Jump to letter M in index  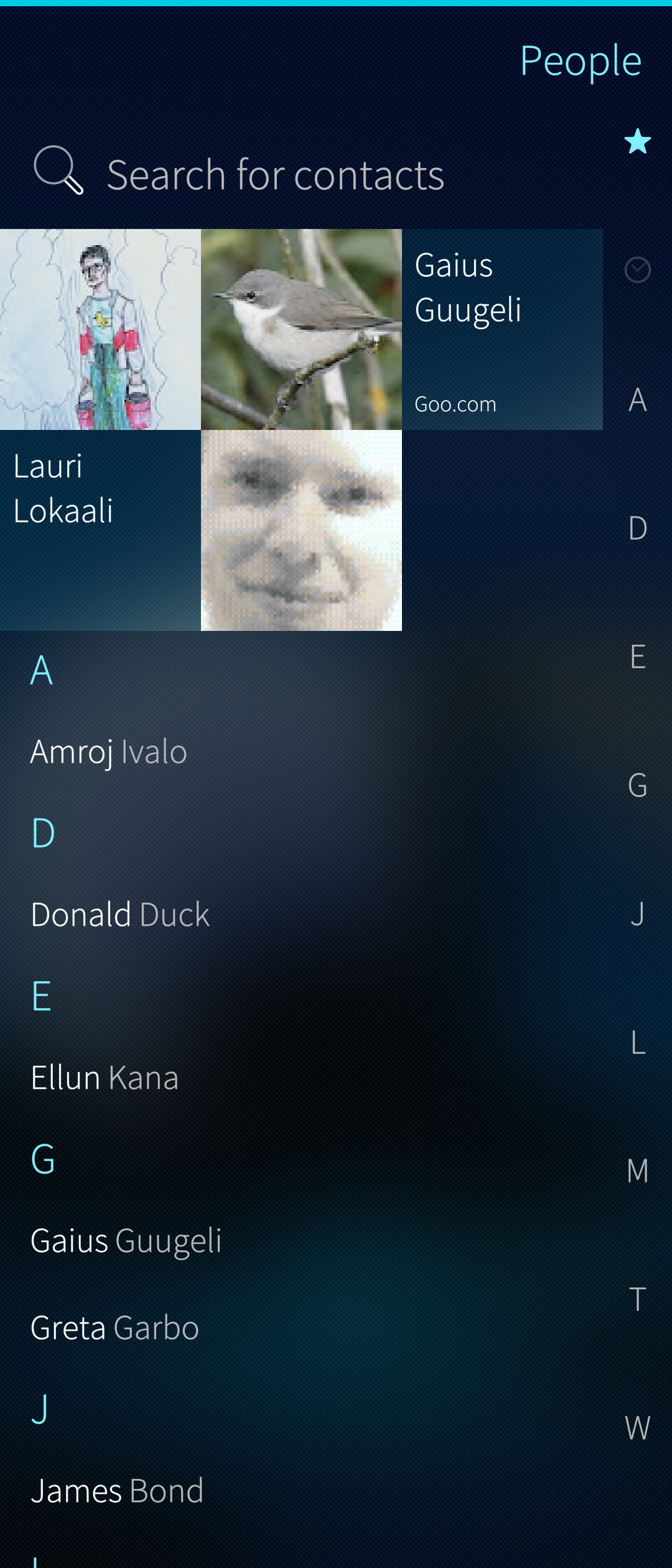[x=637, y=1170]
